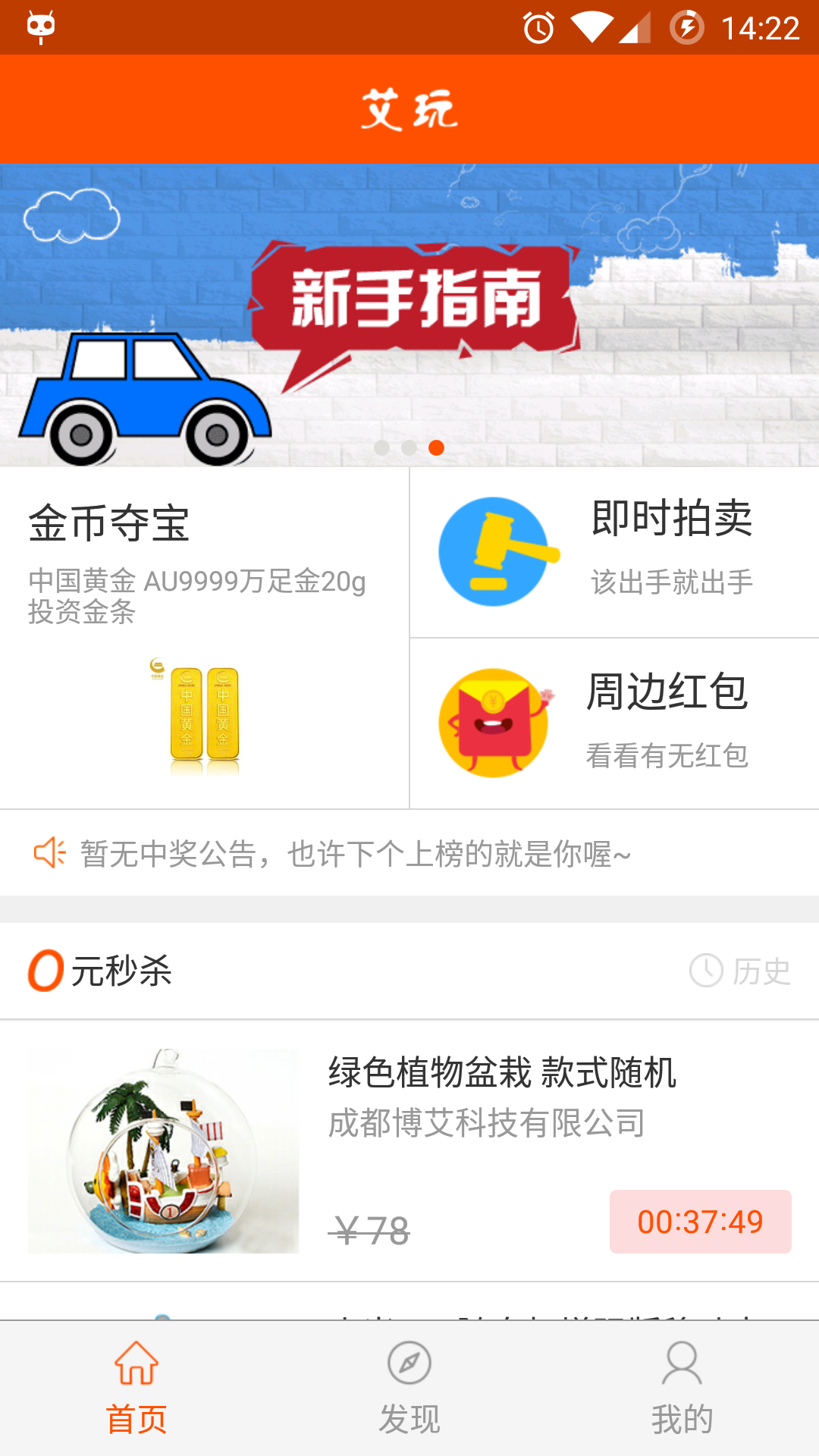Open the 历史 link for past flash sales

761,969
